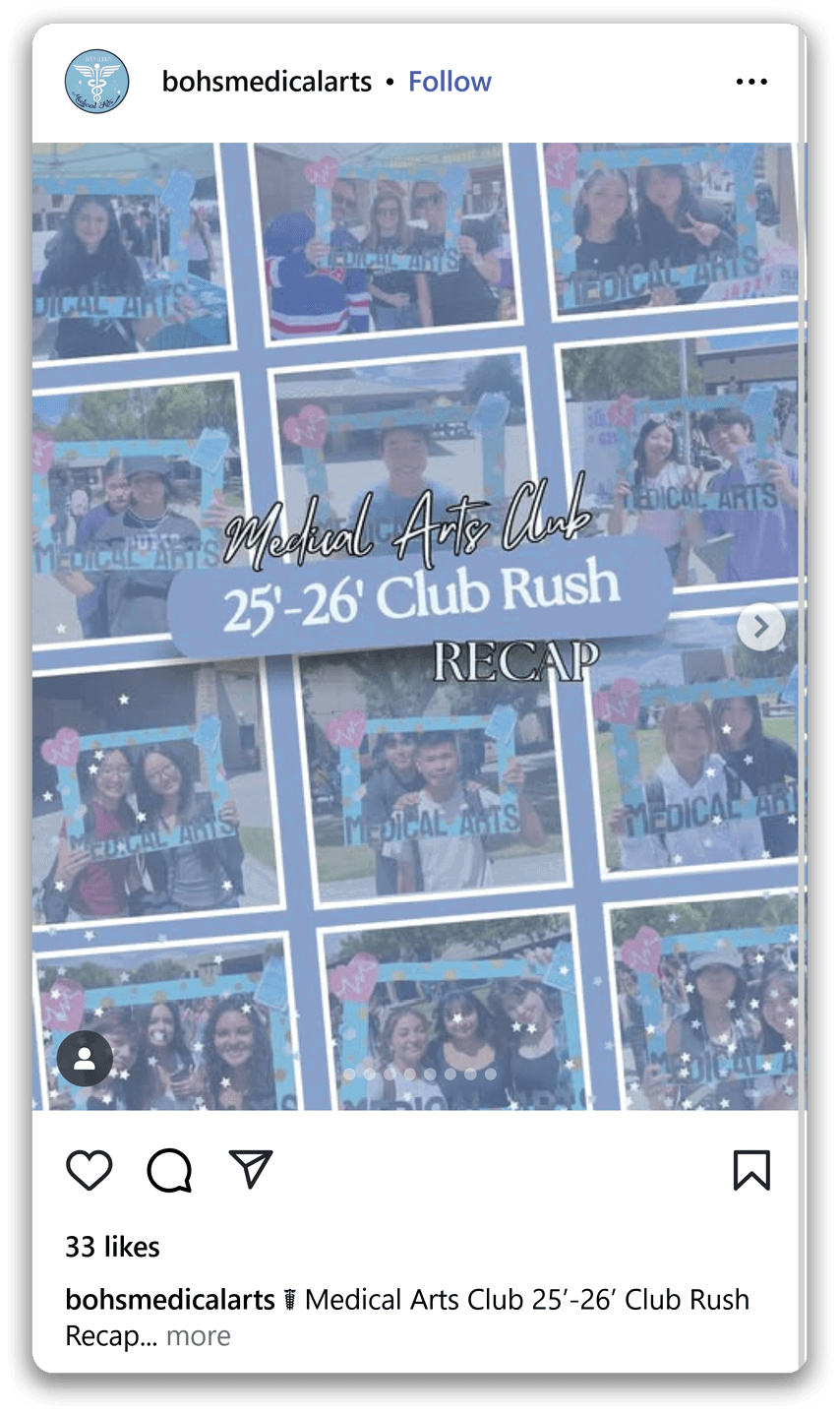The image size is (840, 1414).
Task: View people tagged in this photo
Action: click(85, 1058)
